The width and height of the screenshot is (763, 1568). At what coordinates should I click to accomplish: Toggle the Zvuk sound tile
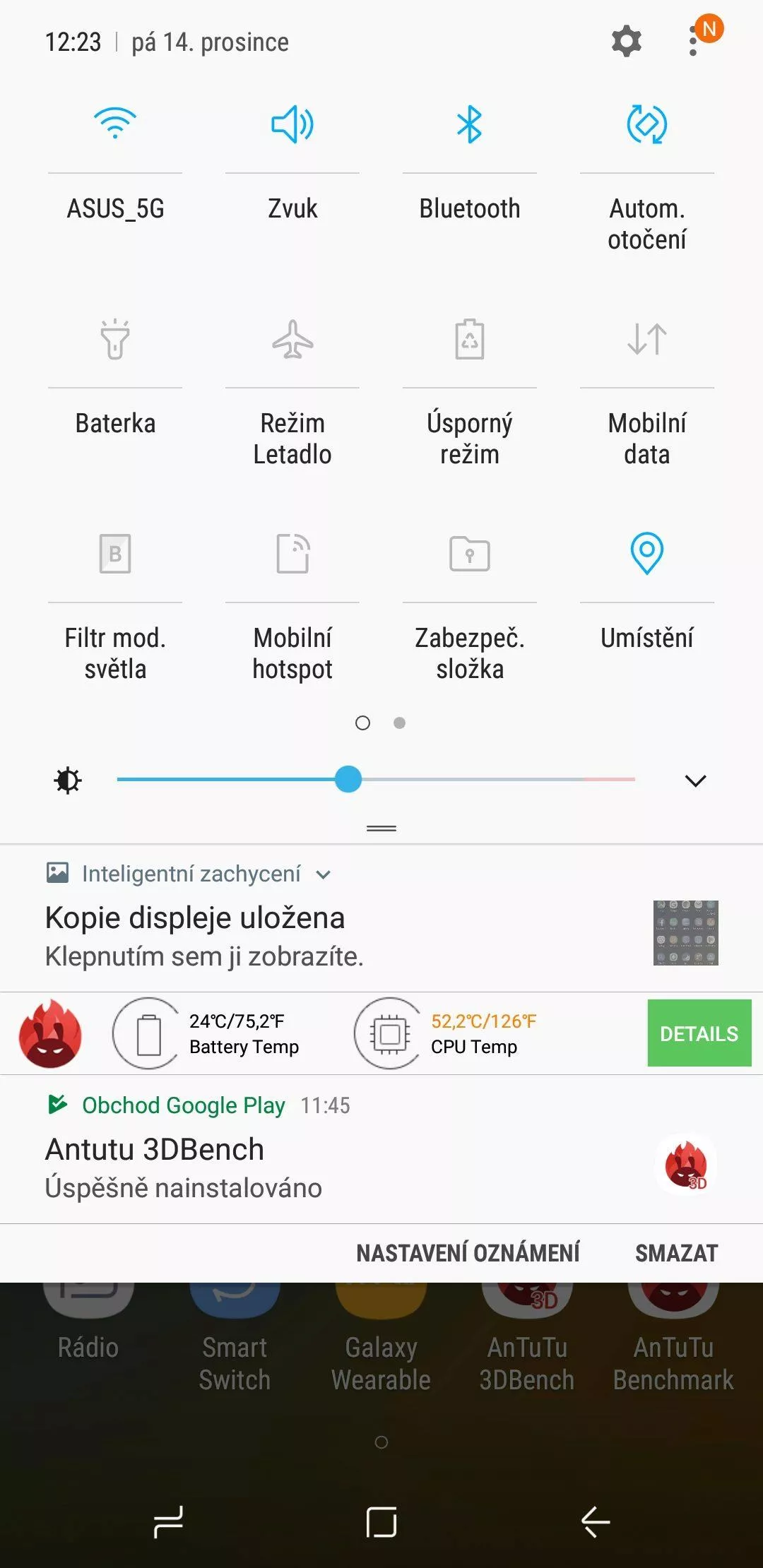pos(292,124)
